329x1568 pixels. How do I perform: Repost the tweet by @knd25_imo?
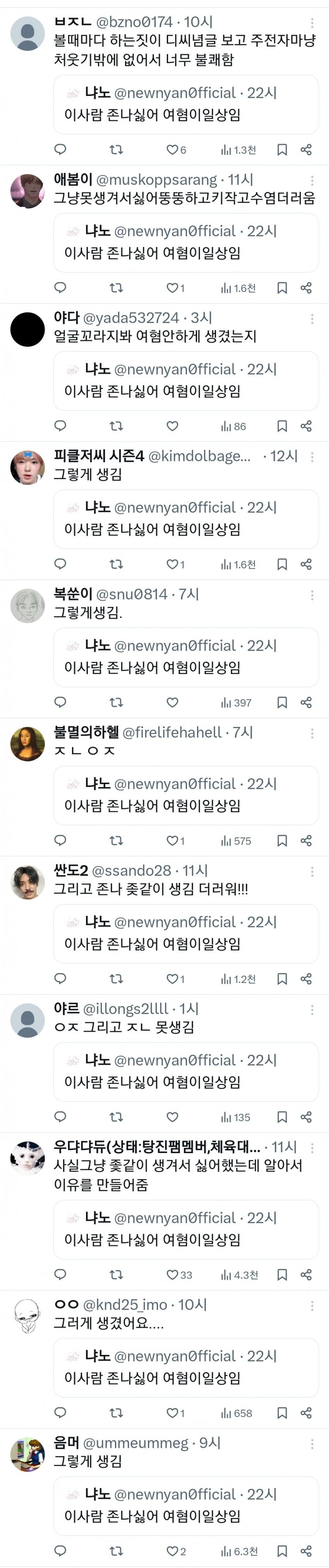coord(116,1413)
